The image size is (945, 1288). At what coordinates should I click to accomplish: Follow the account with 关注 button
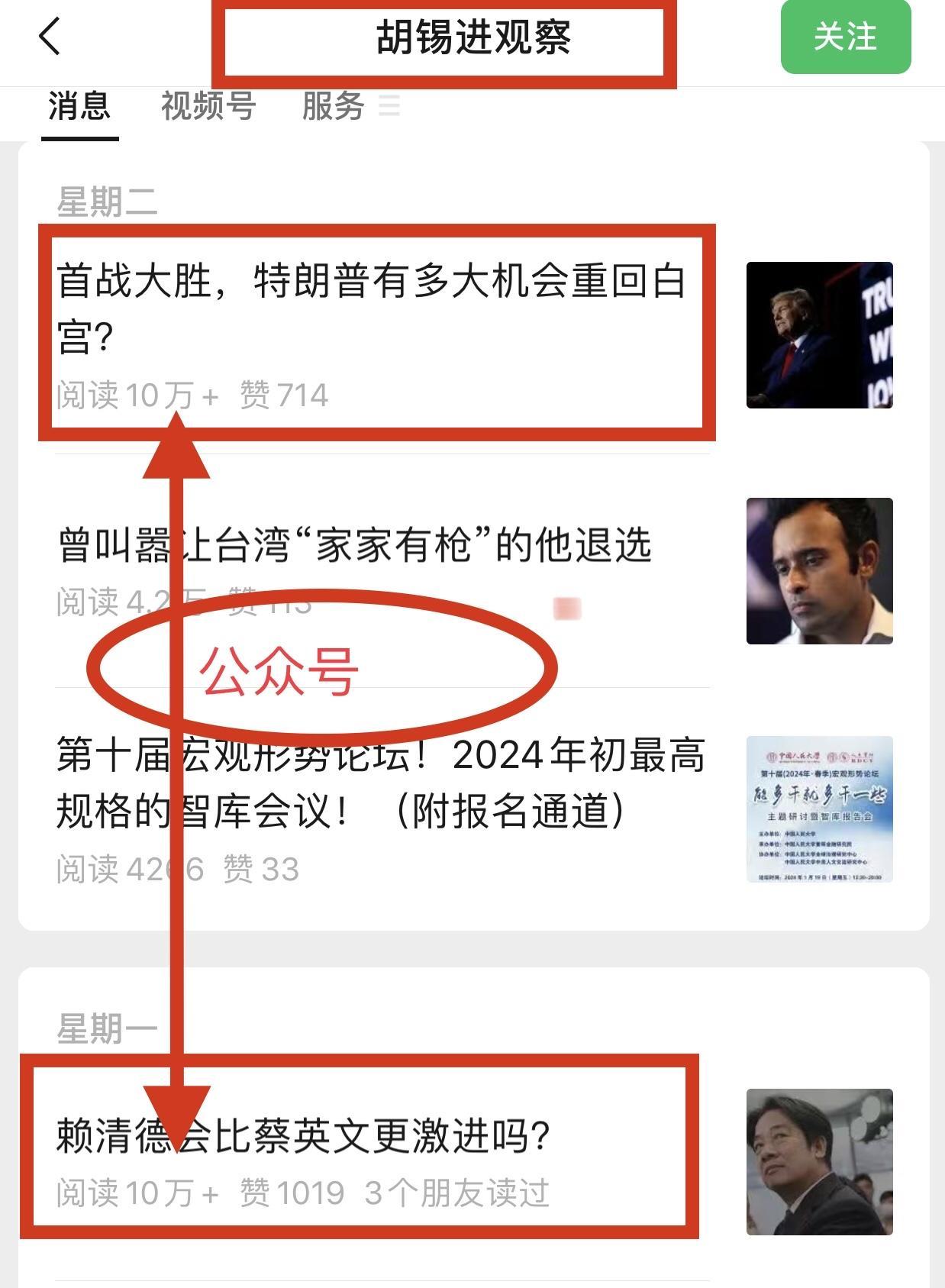[x=845, y=37]
